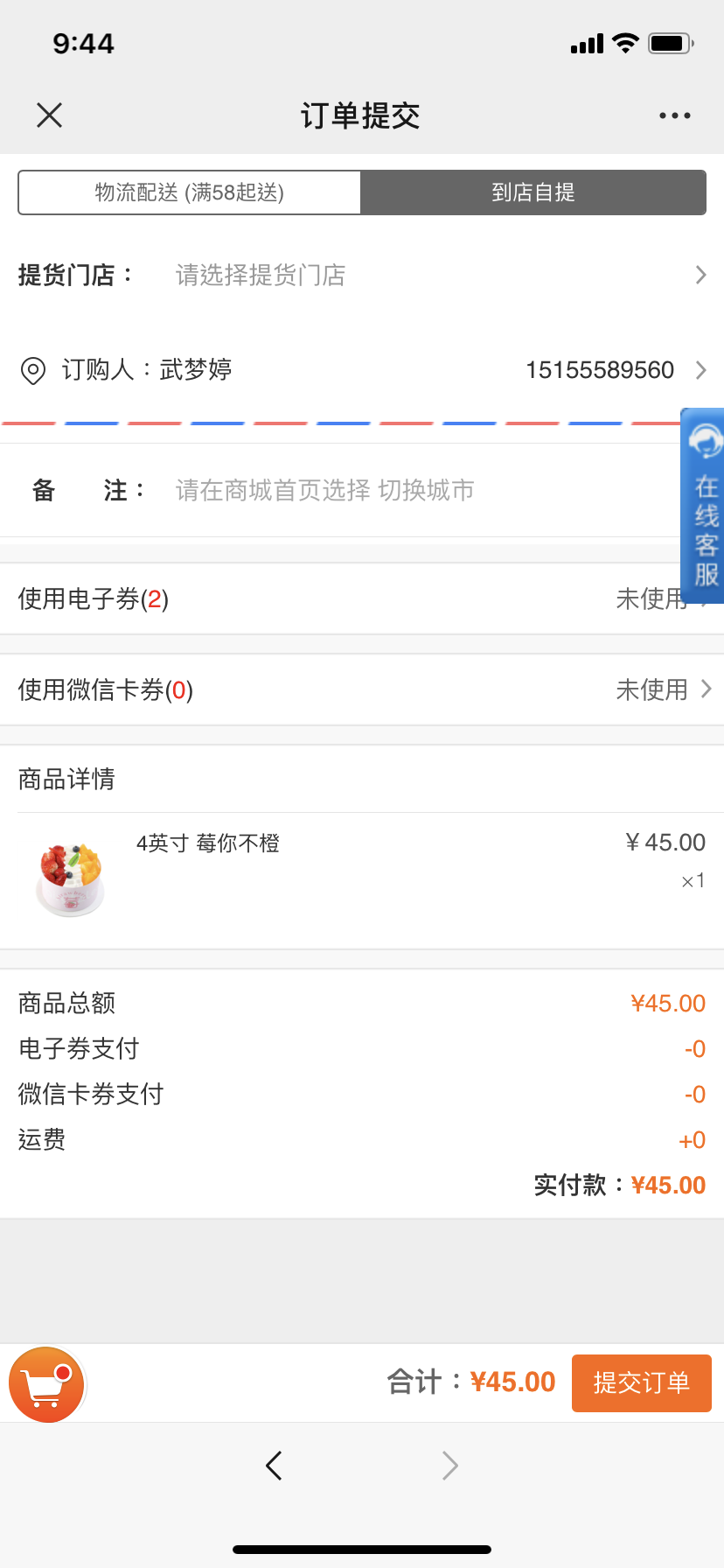View the 4英寸 莓你不橙 cake item
724x1568 pixels.
(x=362, y=880)
